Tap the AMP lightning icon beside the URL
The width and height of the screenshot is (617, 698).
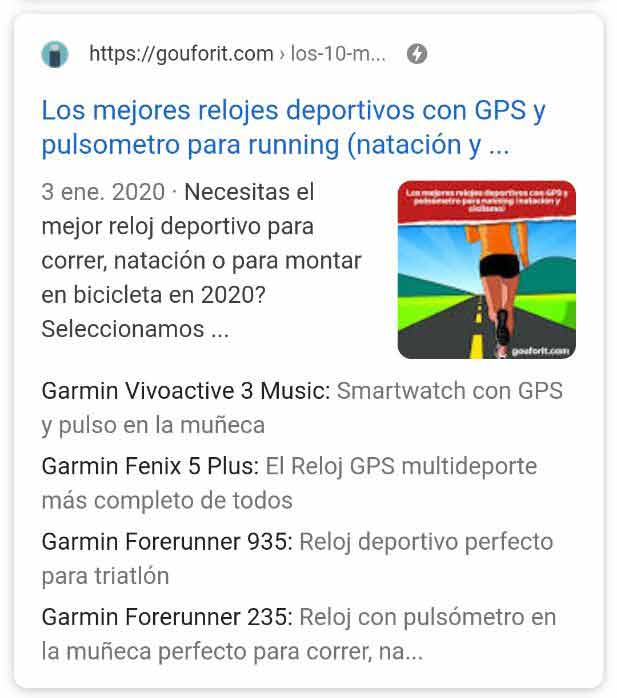(417, 54)
